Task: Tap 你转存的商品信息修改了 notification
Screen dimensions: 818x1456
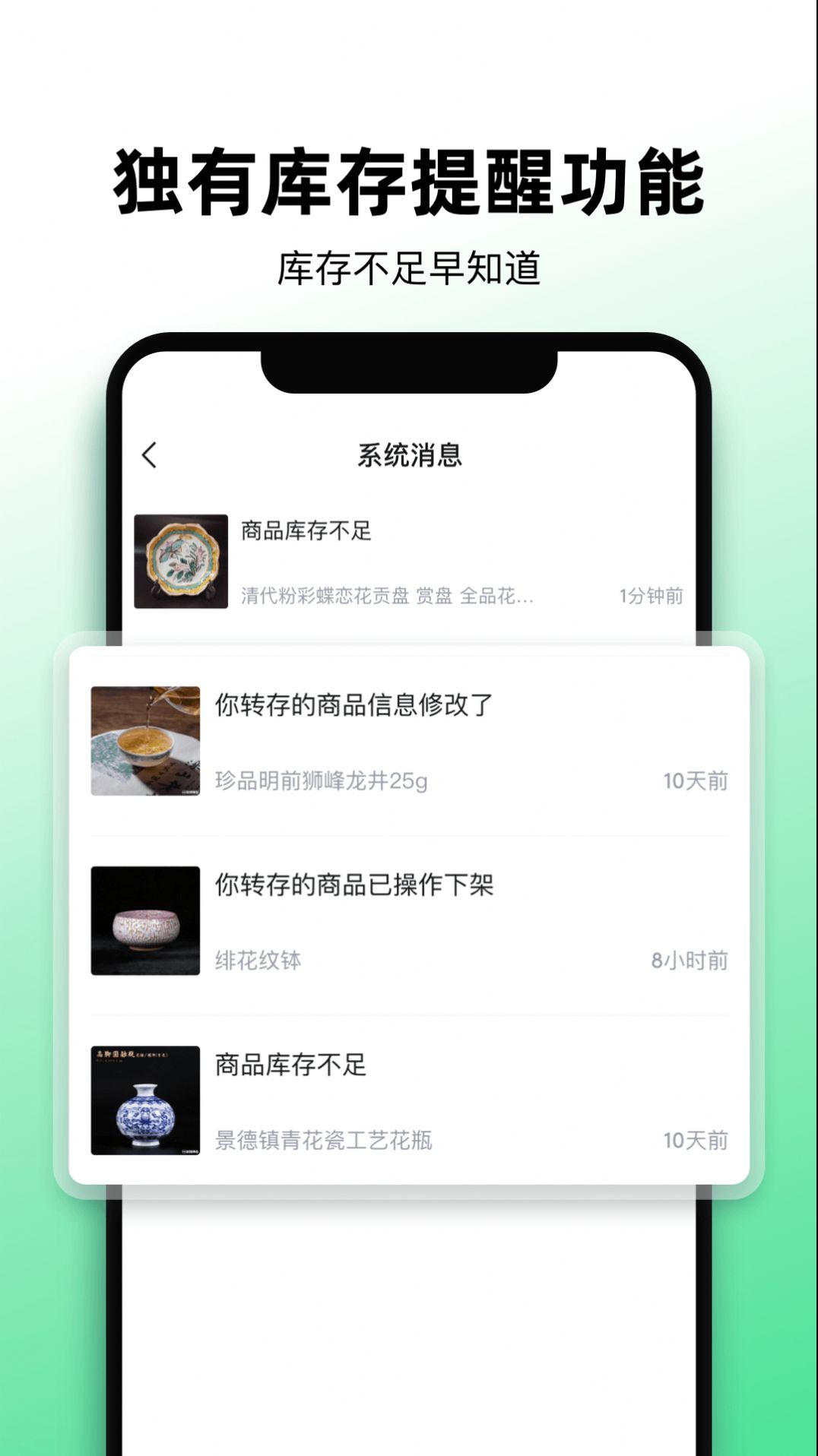Action: click(350, 707)
